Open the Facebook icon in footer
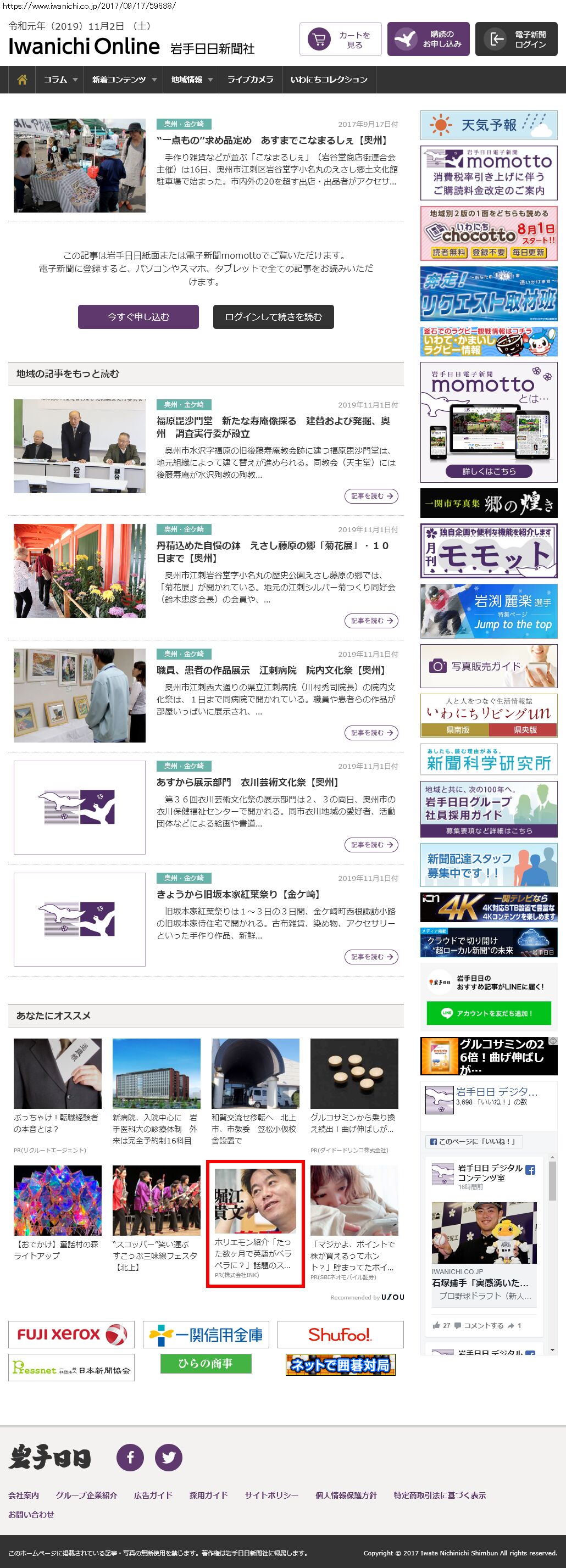The width and height of the screenshot is (566, 1568). [x=130, y=1458]
